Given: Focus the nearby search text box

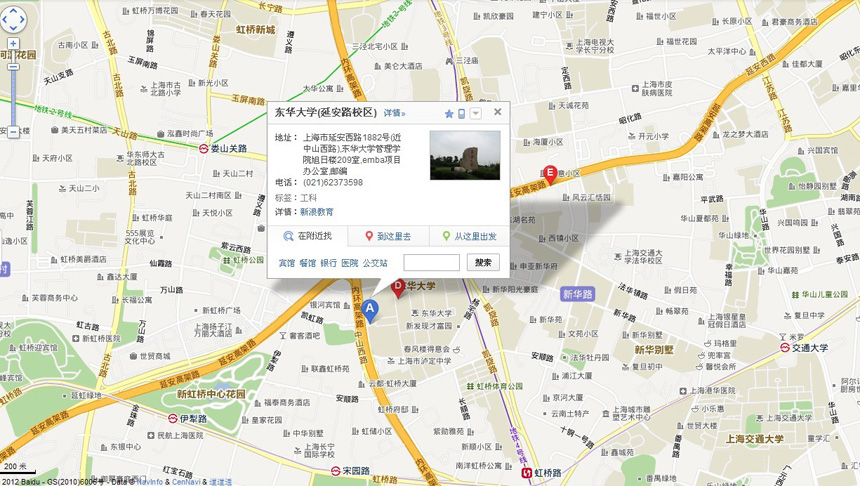Looking at the screenshot, I should (431, 262).
